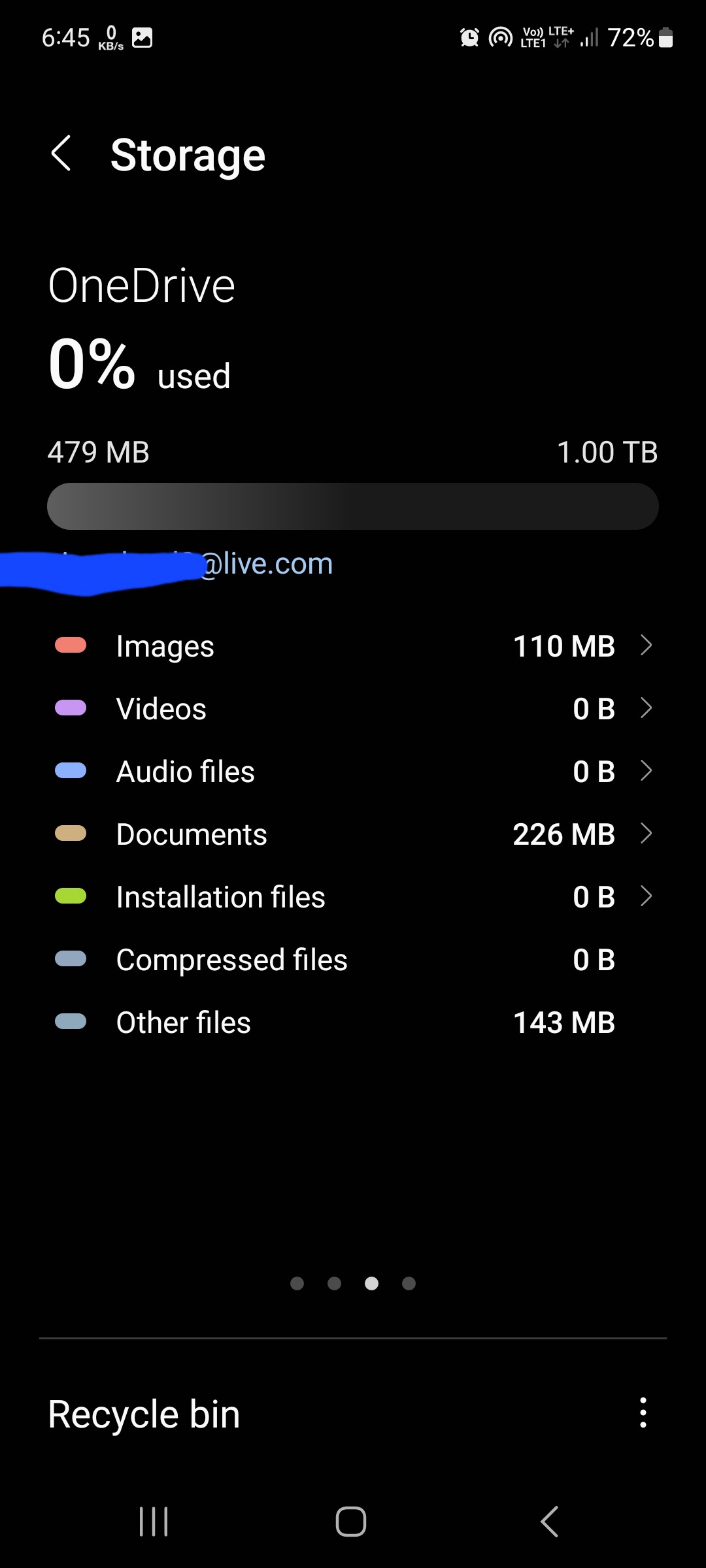
Task: Select the Other files category icon
Action: tap(71, 1021)
